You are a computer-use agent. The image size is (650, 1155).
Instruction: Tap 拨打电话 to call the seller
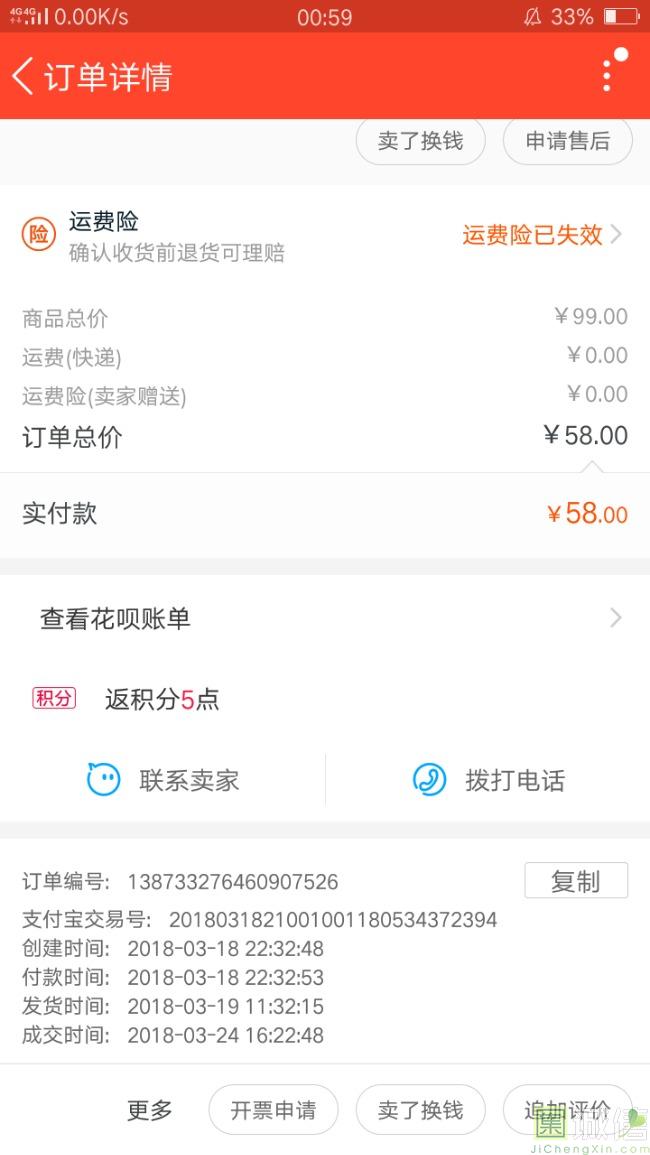488,780
